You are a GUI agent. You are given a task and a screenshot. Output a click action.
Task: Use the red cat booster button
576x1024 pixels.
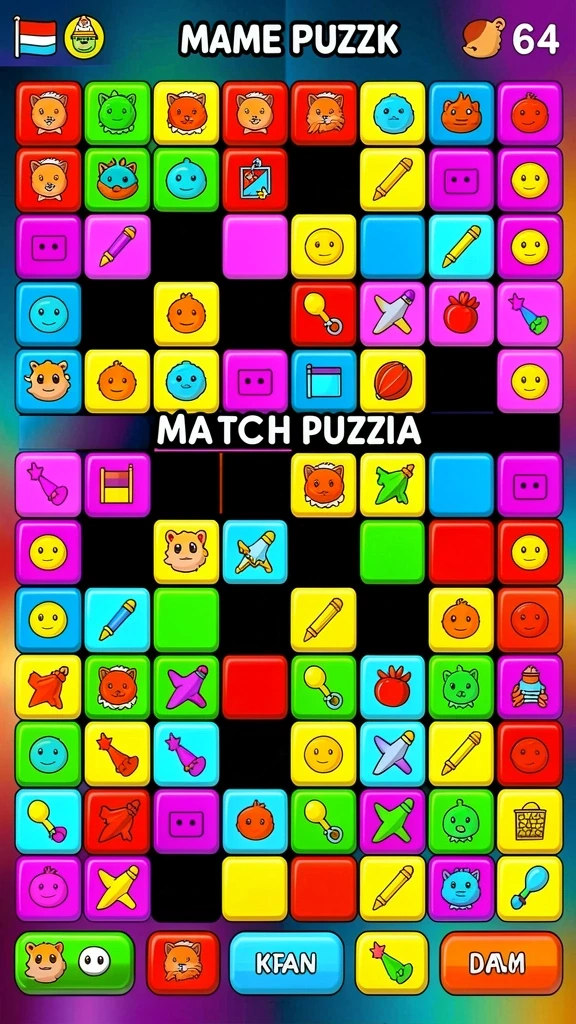tap(183, 963)
